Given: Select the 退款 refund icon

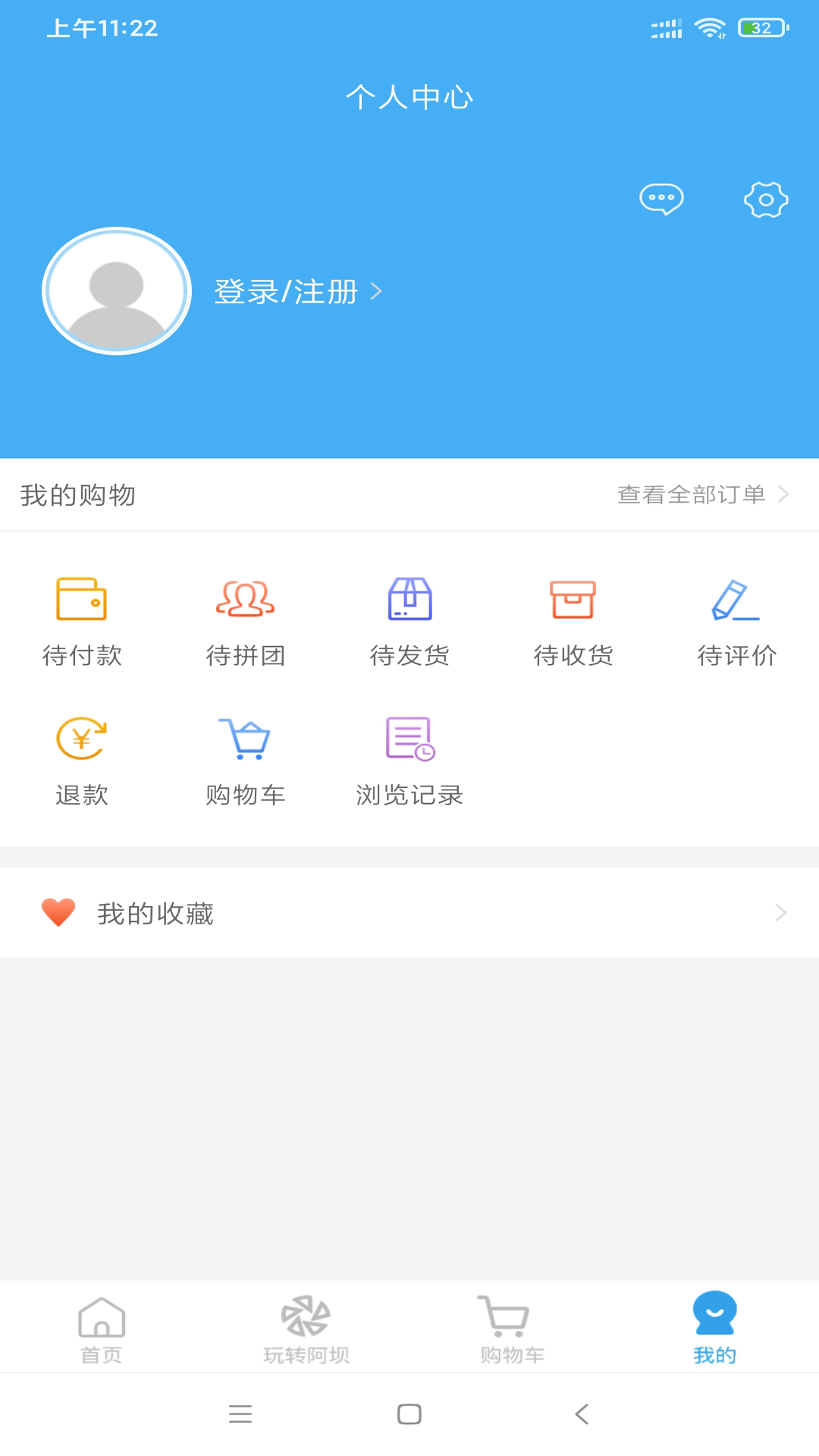Looking at the screenshot, I should [81, 757].
